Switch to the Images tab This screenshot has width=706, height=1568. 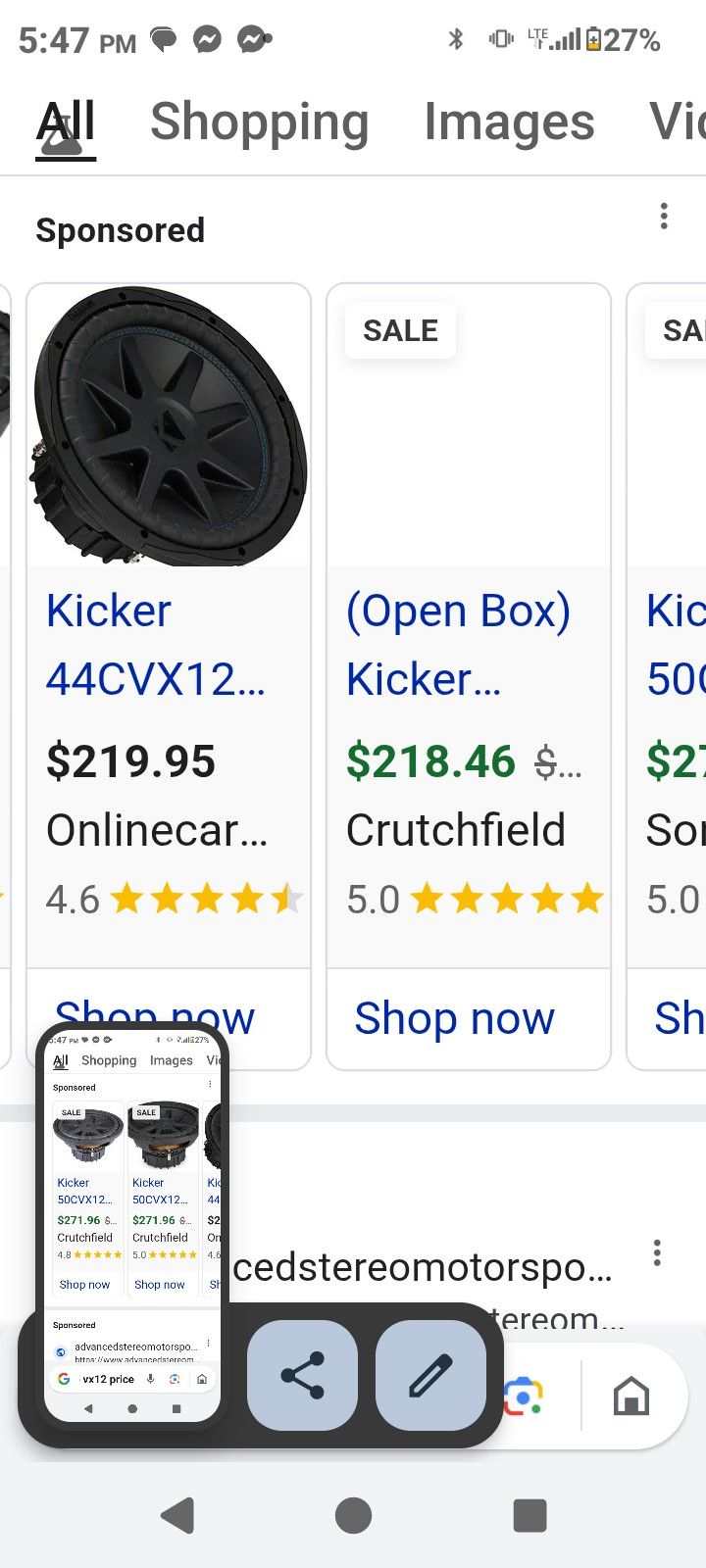point(509,122)
